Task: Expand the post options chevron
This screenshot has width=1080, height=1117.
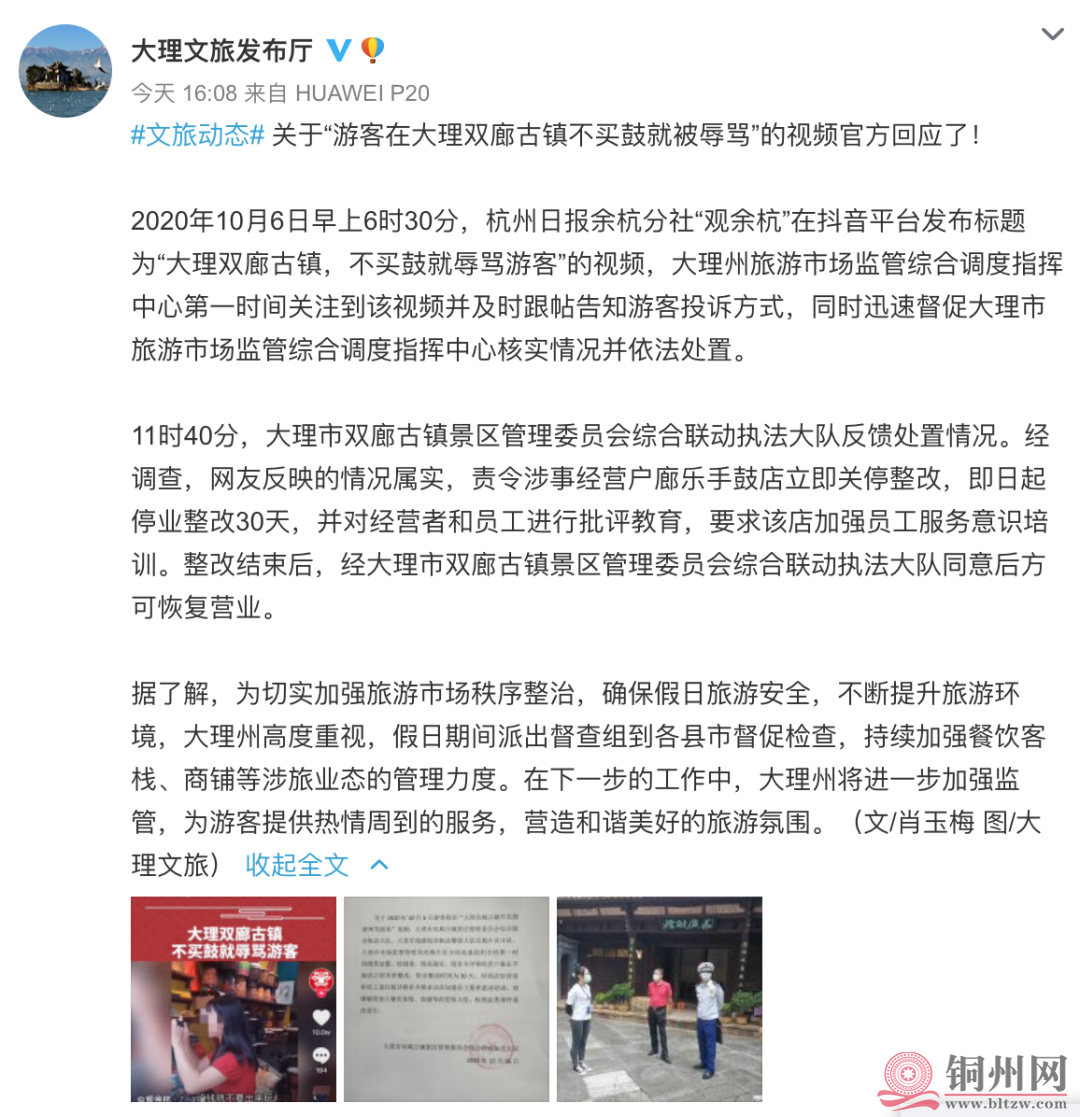Action: tap(1053, 35)
